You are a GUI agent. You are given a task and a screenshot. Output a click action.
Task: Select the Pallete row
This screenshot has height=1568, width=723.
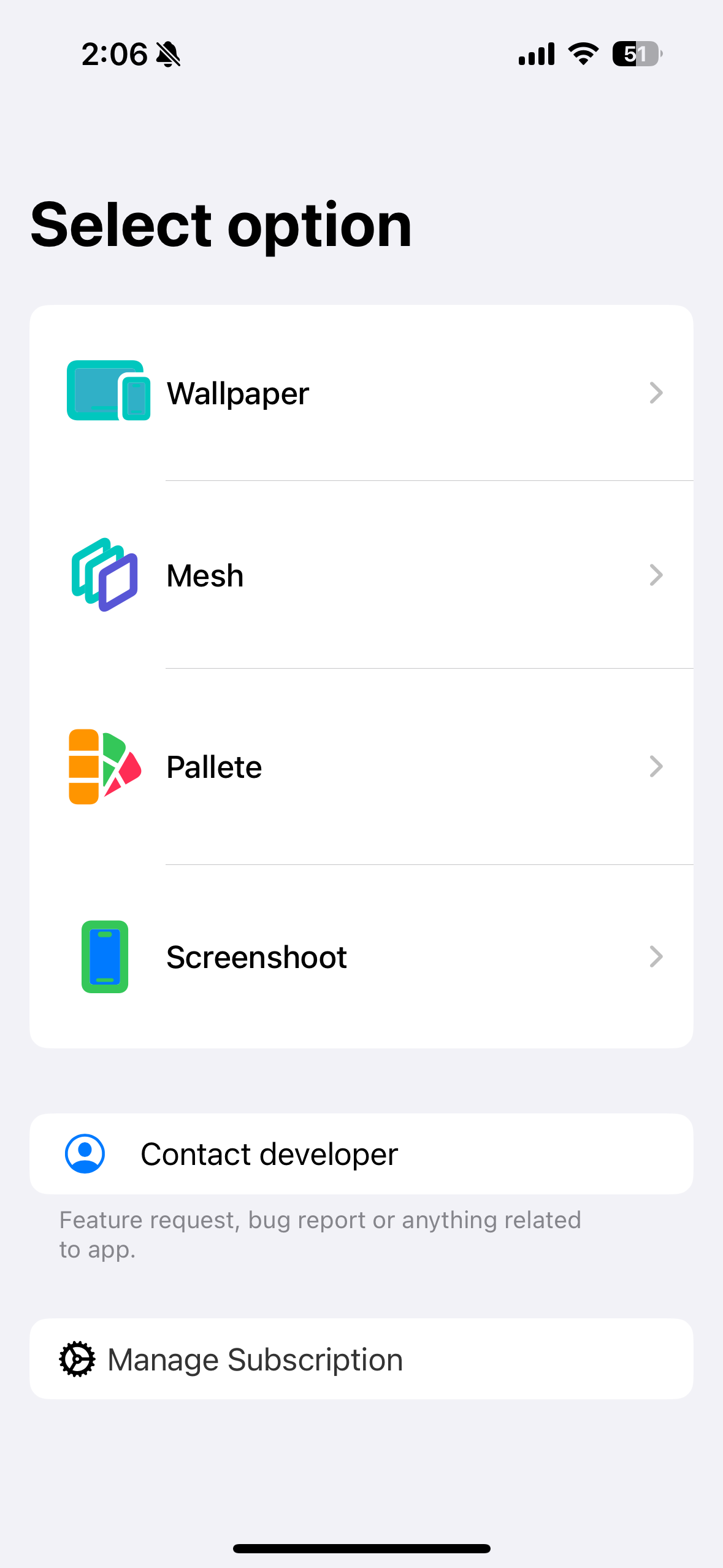pos(361,766)
